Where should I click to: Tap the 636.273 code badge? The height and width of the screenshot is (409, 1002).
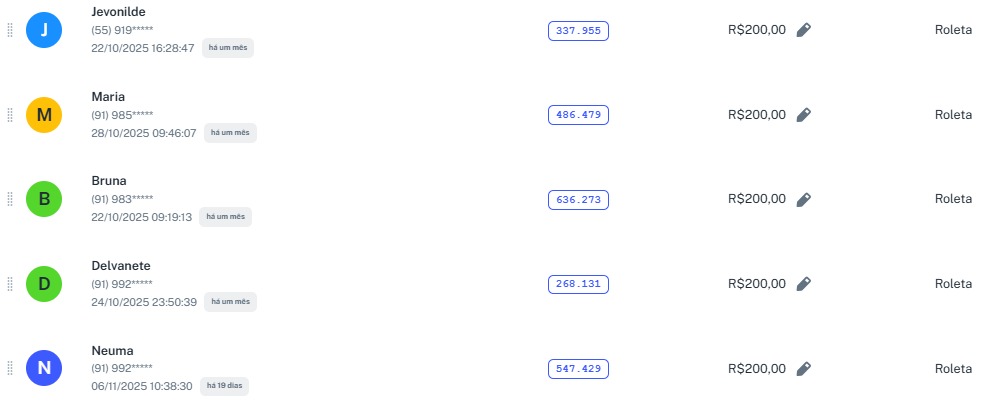click(578, 200)
